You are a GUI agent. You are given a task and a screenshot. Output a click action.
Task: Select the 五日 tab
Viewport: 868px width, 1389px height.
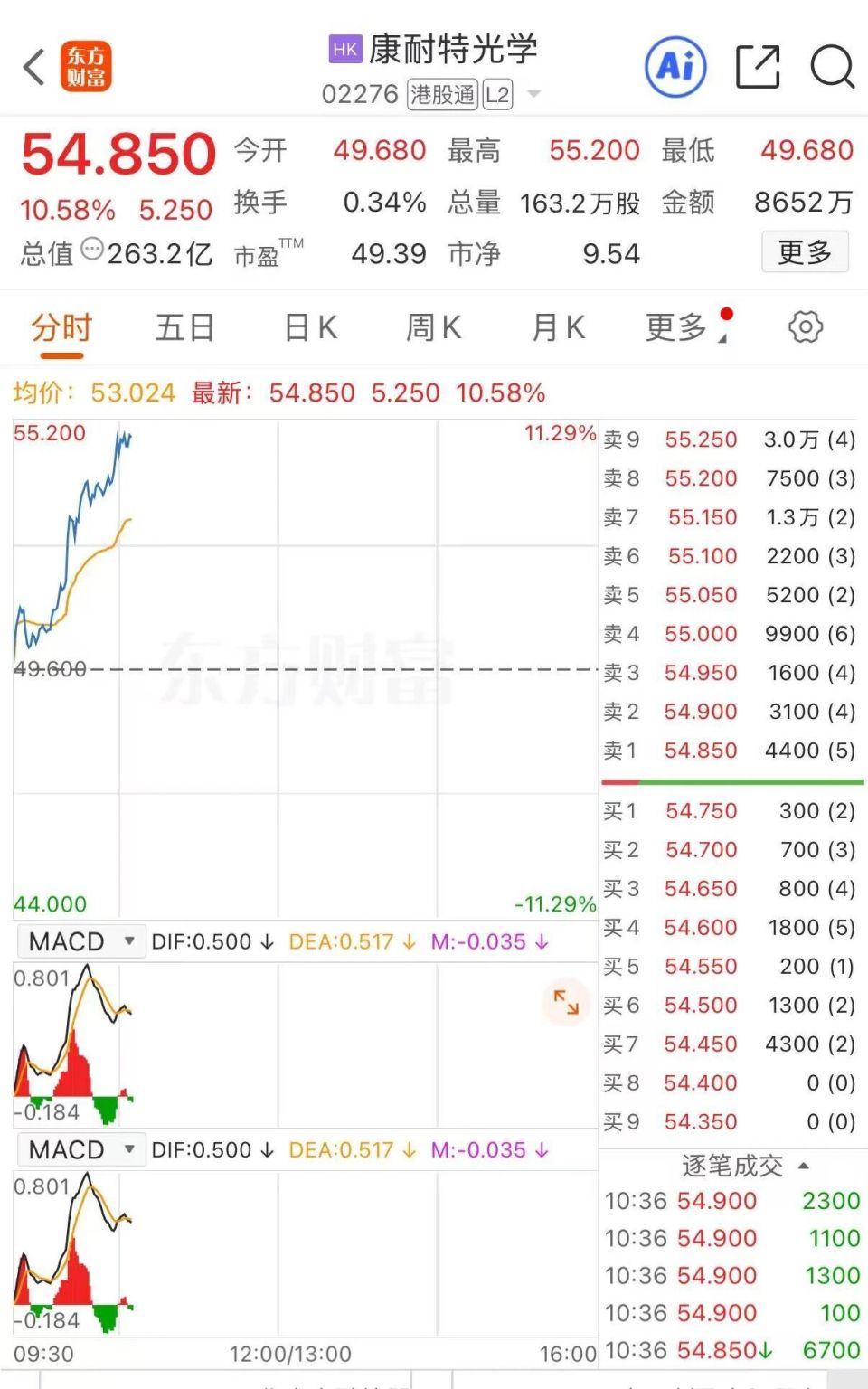(x=184, y=327)
